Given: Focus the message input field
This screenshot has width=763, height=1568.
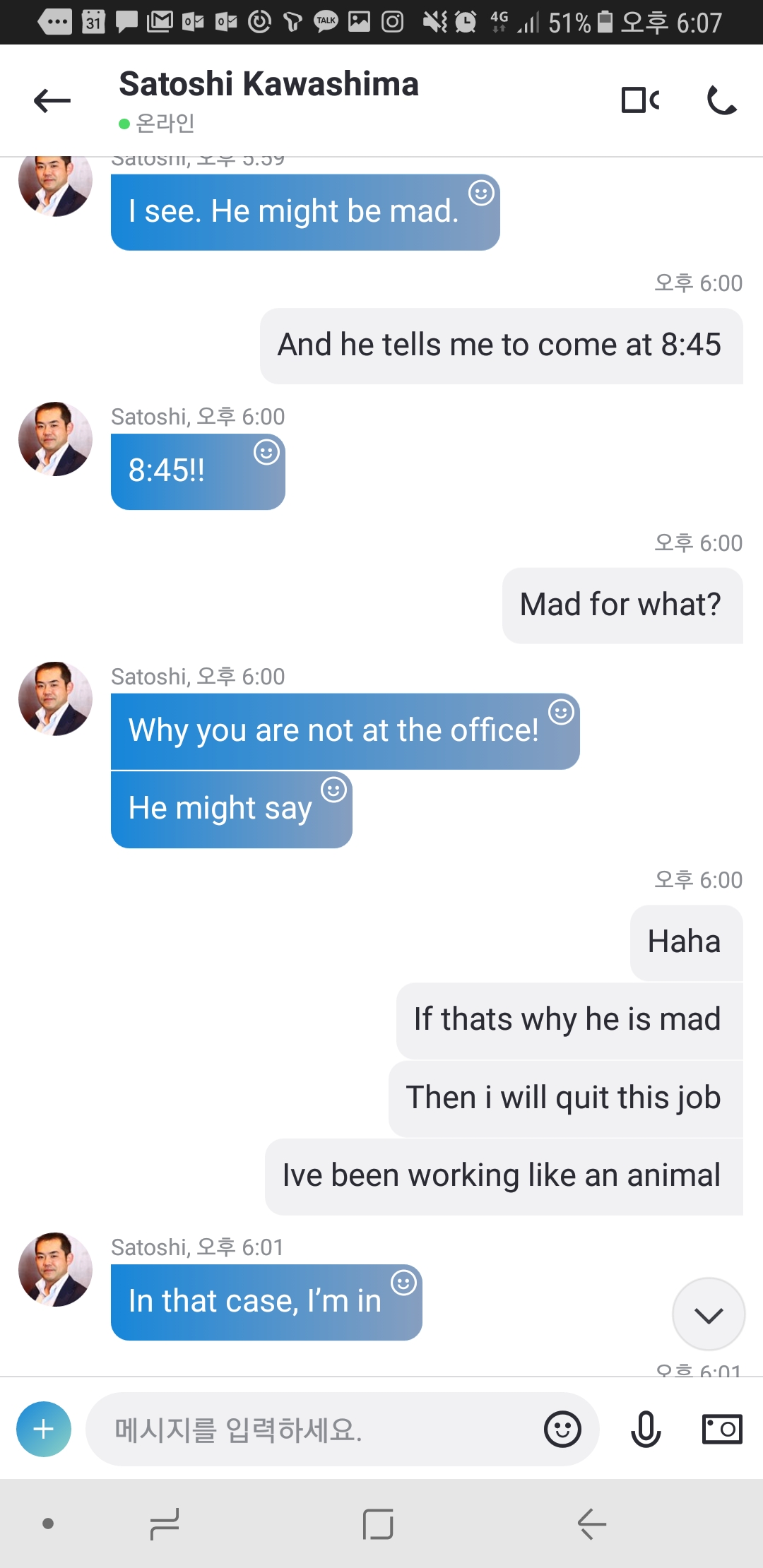Looking at the screenshot, I should tap(311, 1430).
